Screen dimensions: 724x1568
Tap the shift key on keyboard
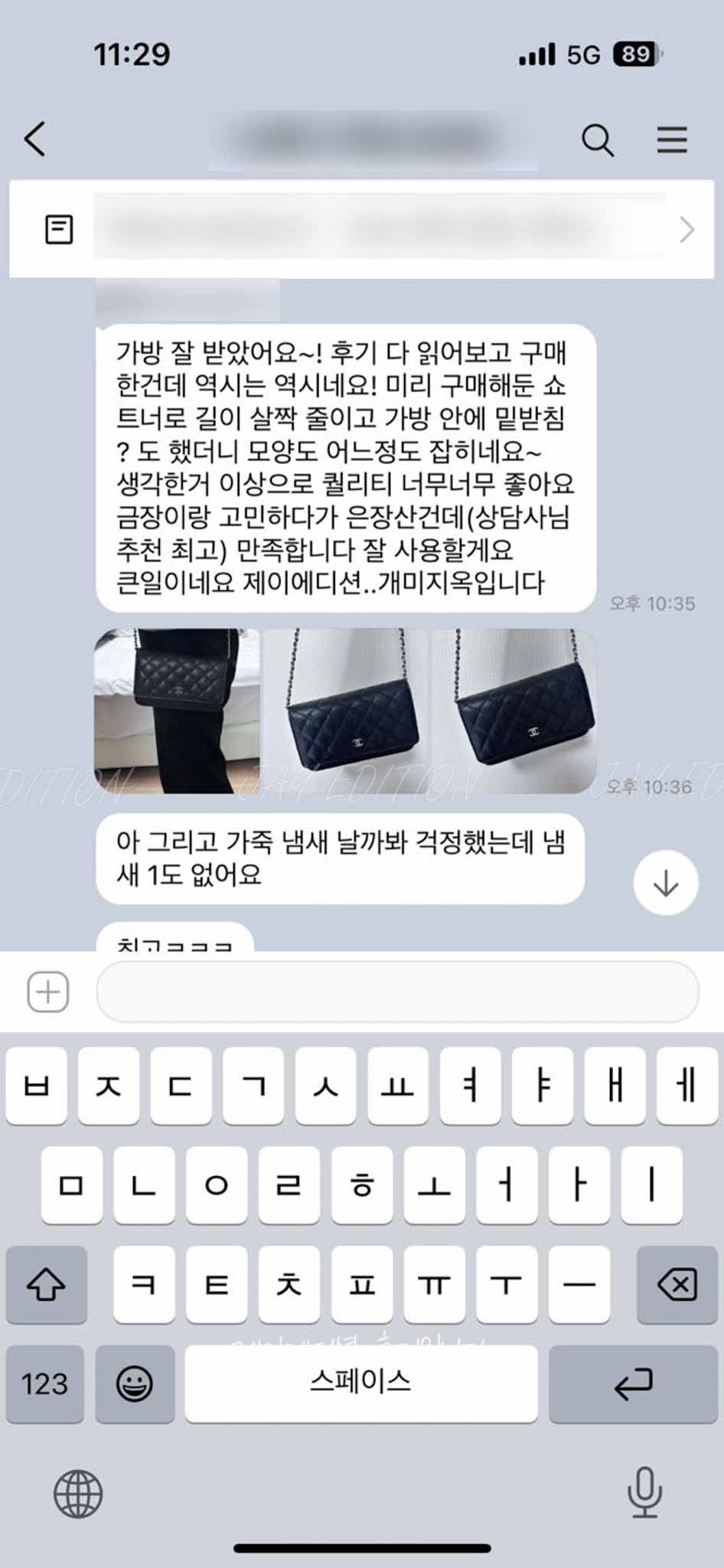[46, 1284]
